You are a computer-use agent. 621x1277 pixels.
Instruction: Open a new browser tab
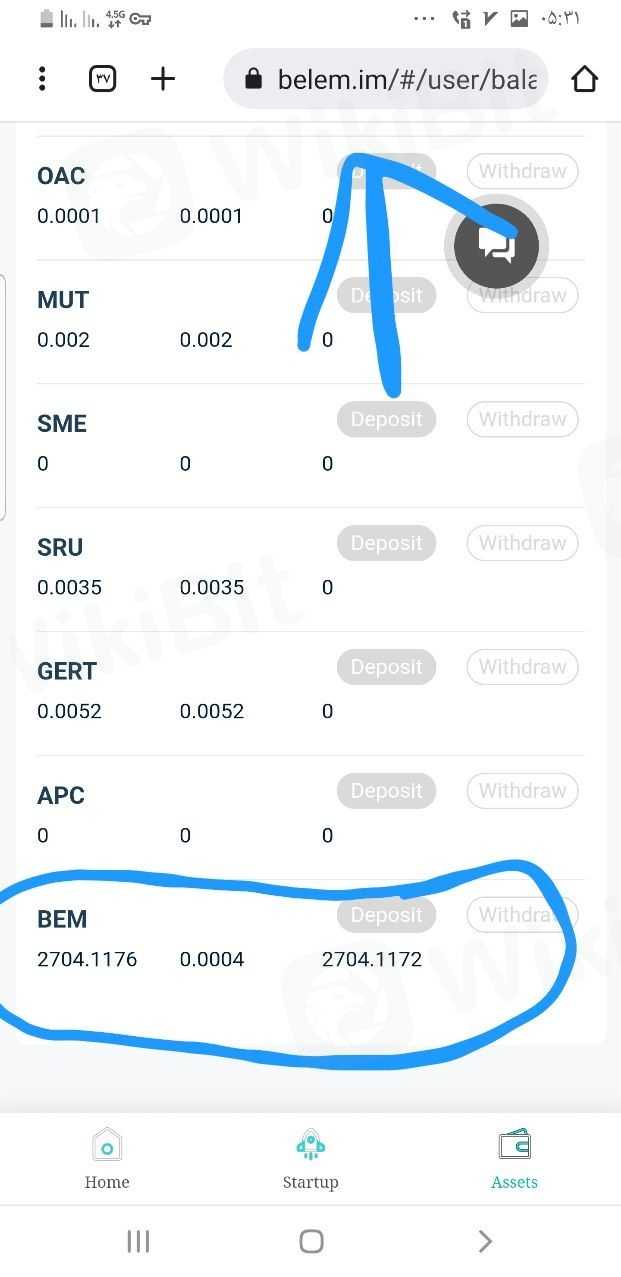[162, 79]
